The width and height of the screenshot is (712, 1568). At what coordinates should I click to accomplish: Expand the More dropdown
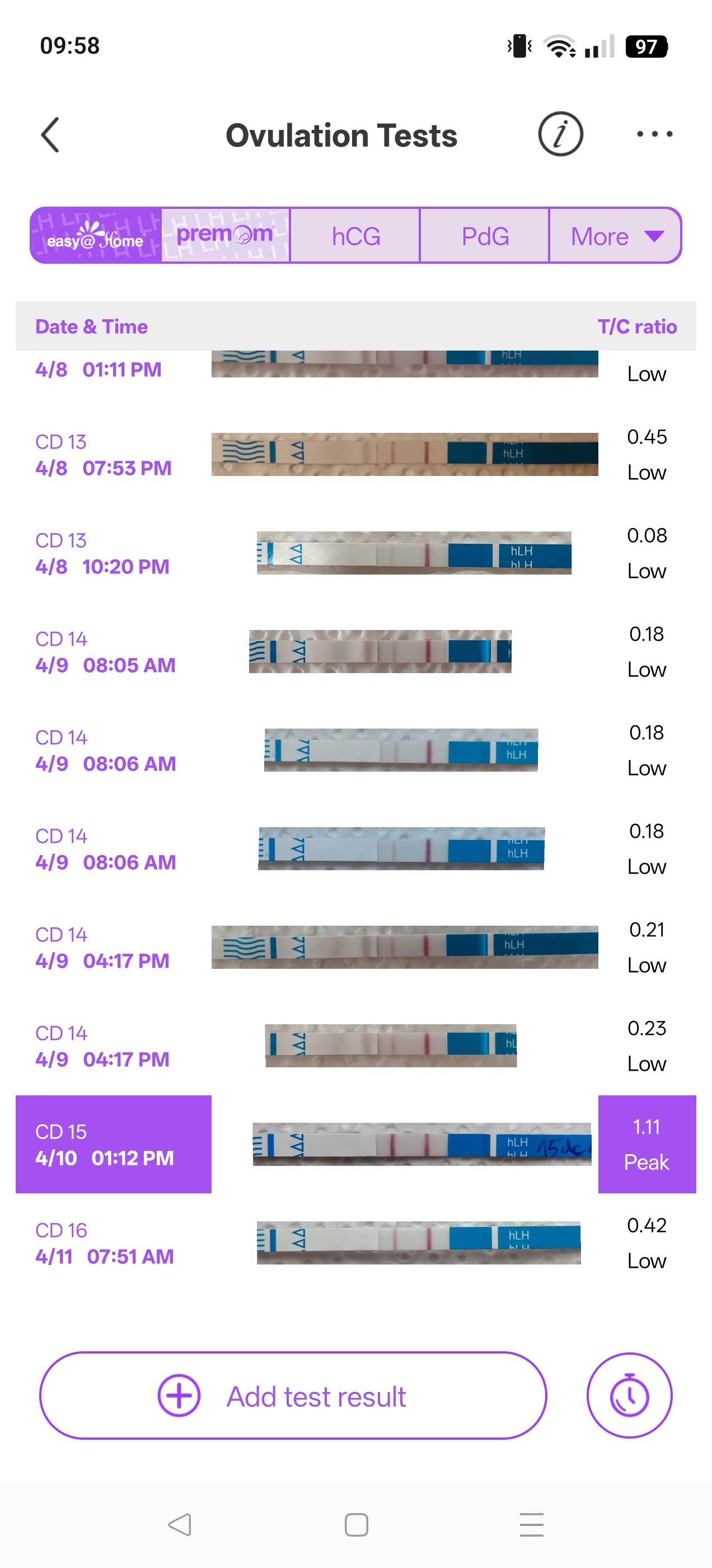(615, 236)
